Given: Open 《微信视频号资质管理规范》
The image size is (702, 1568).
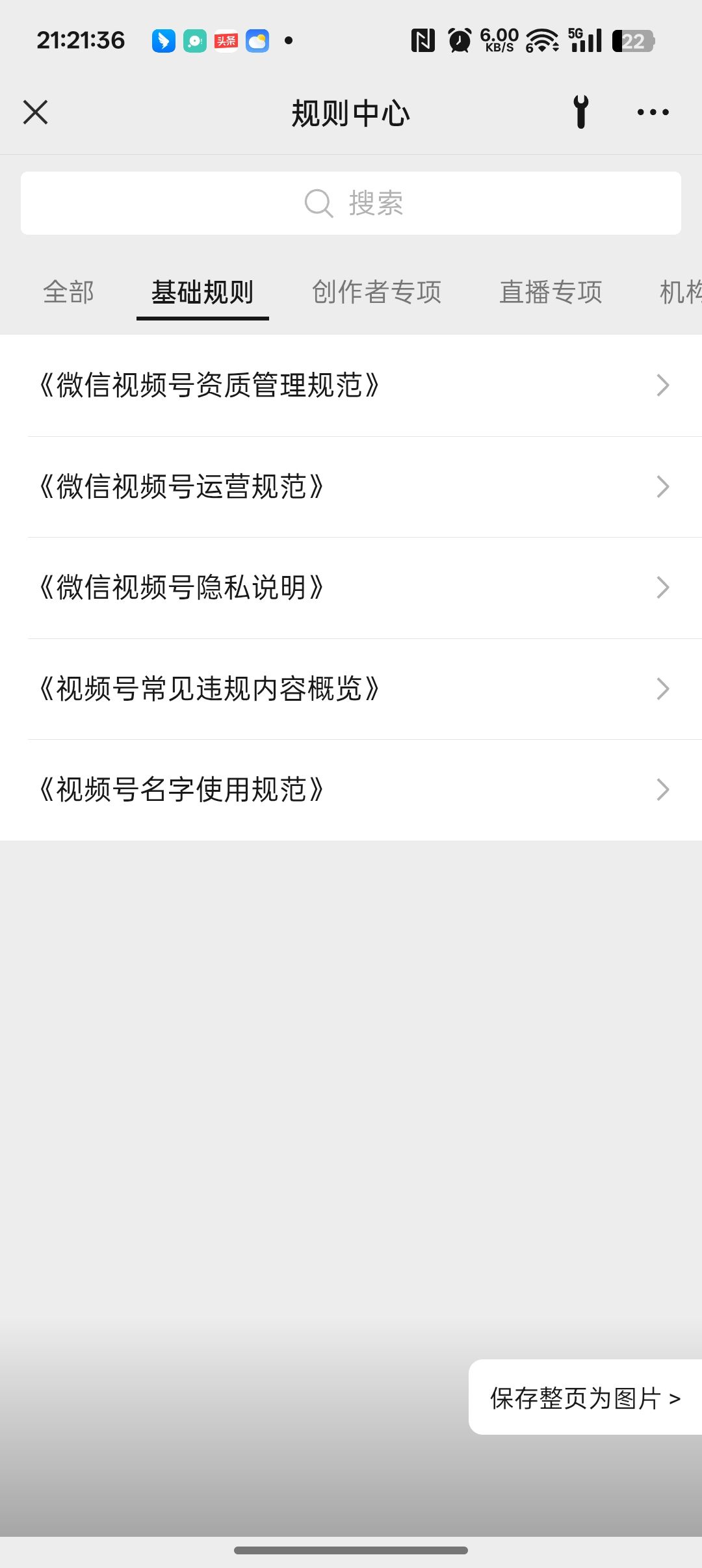Looking at the screenshot, I should pos(351,385).
